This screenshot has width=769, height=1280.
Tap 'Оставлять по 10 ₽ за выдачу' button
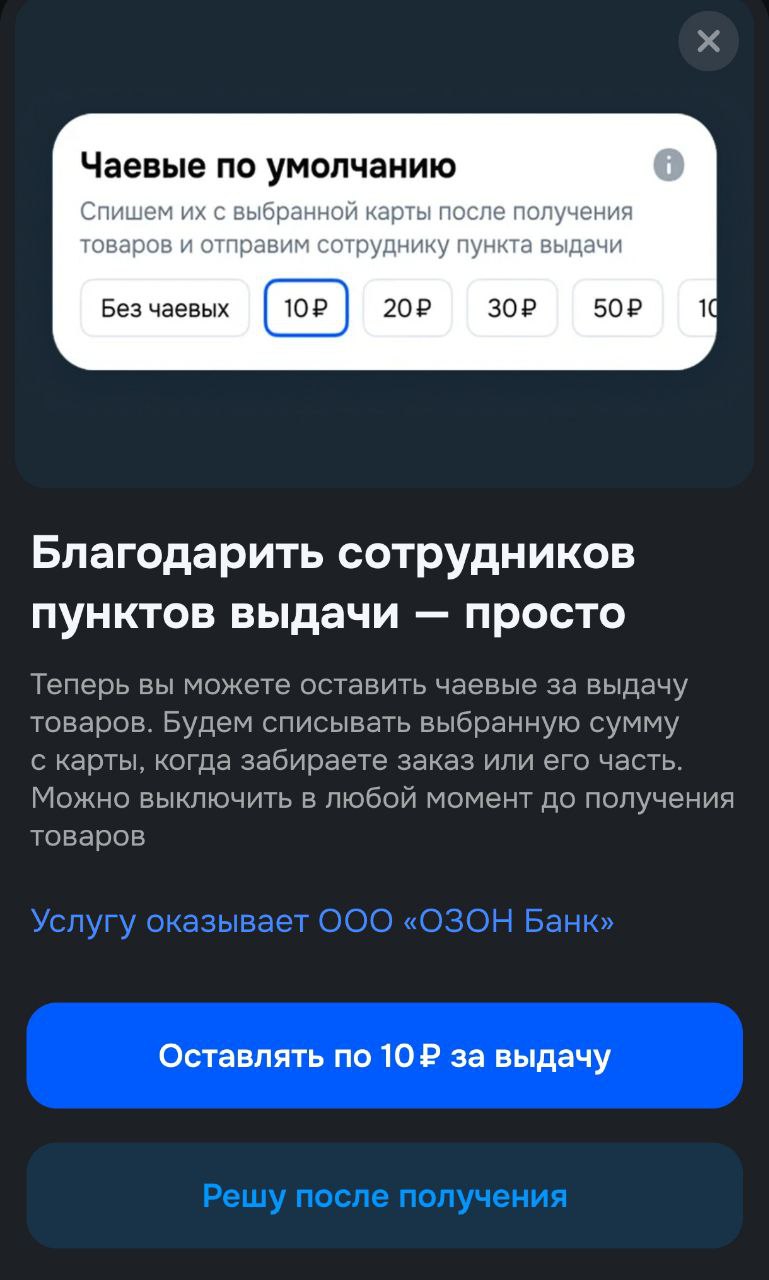(384, 1056)
